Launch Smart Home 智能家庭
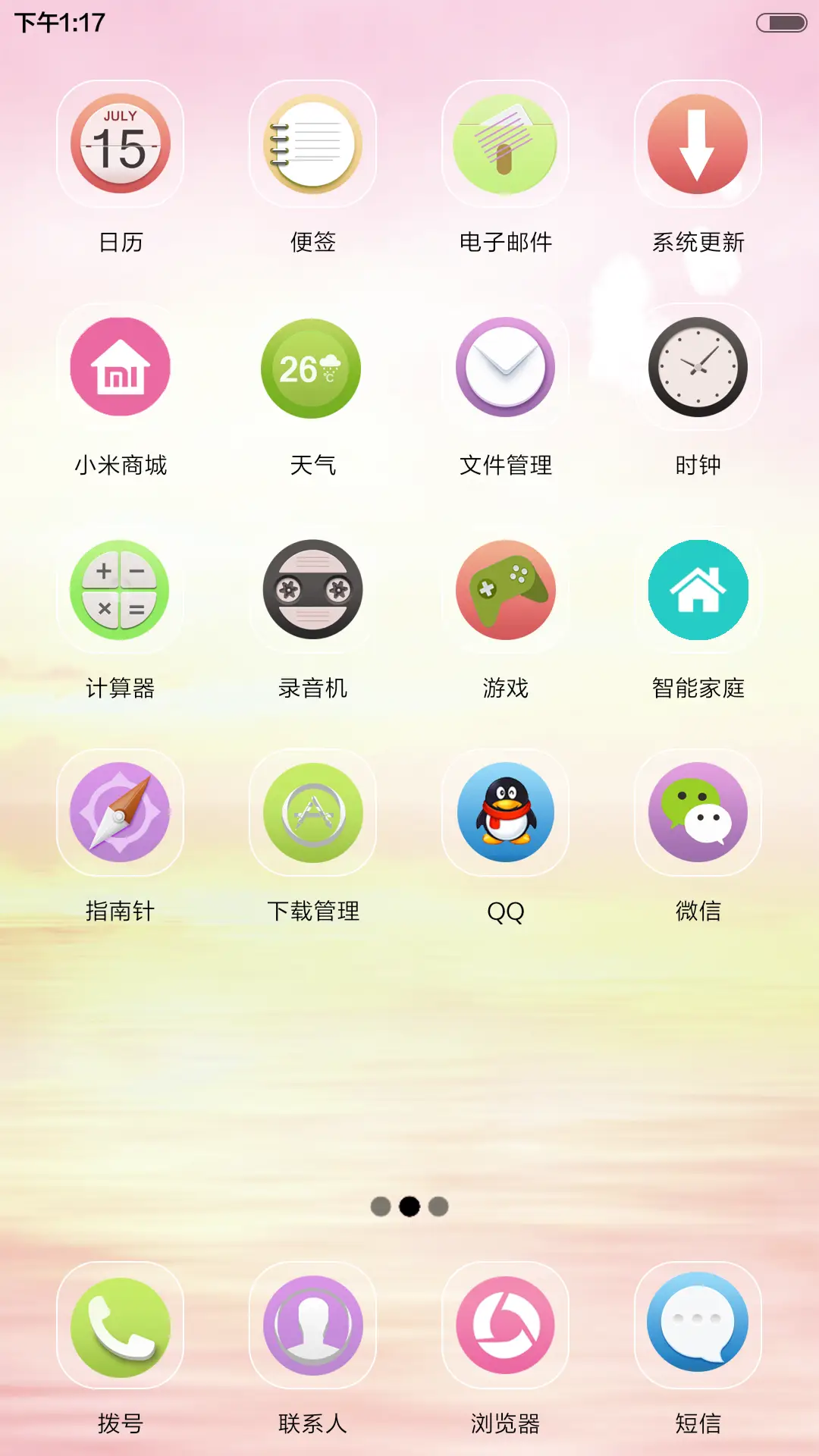This screenshot has width=819, height=1456. click(698, 591)
